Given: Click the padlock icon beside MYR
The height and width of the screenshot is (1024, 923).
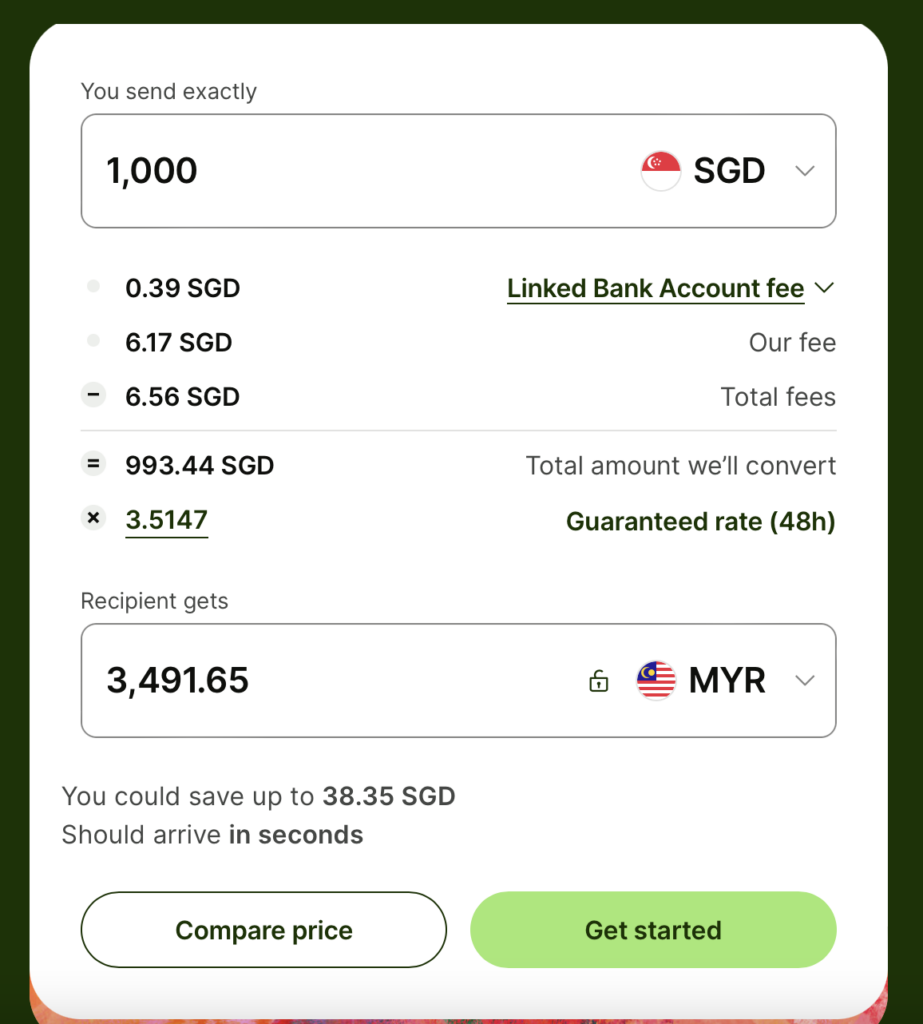Looking at the screenshot, I should 598,680.
